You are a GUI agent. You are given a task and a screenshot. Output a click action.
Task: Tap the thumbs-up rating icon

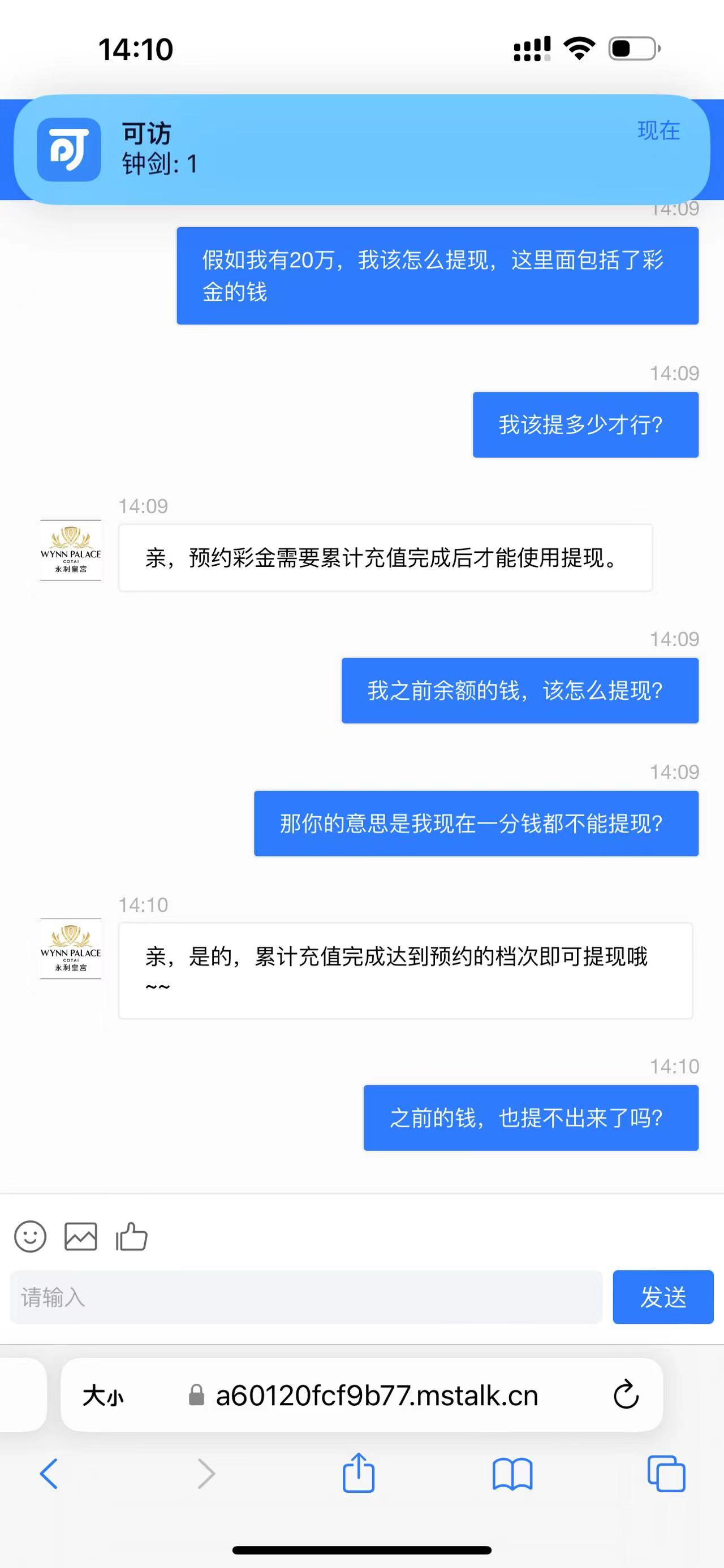132,1236
